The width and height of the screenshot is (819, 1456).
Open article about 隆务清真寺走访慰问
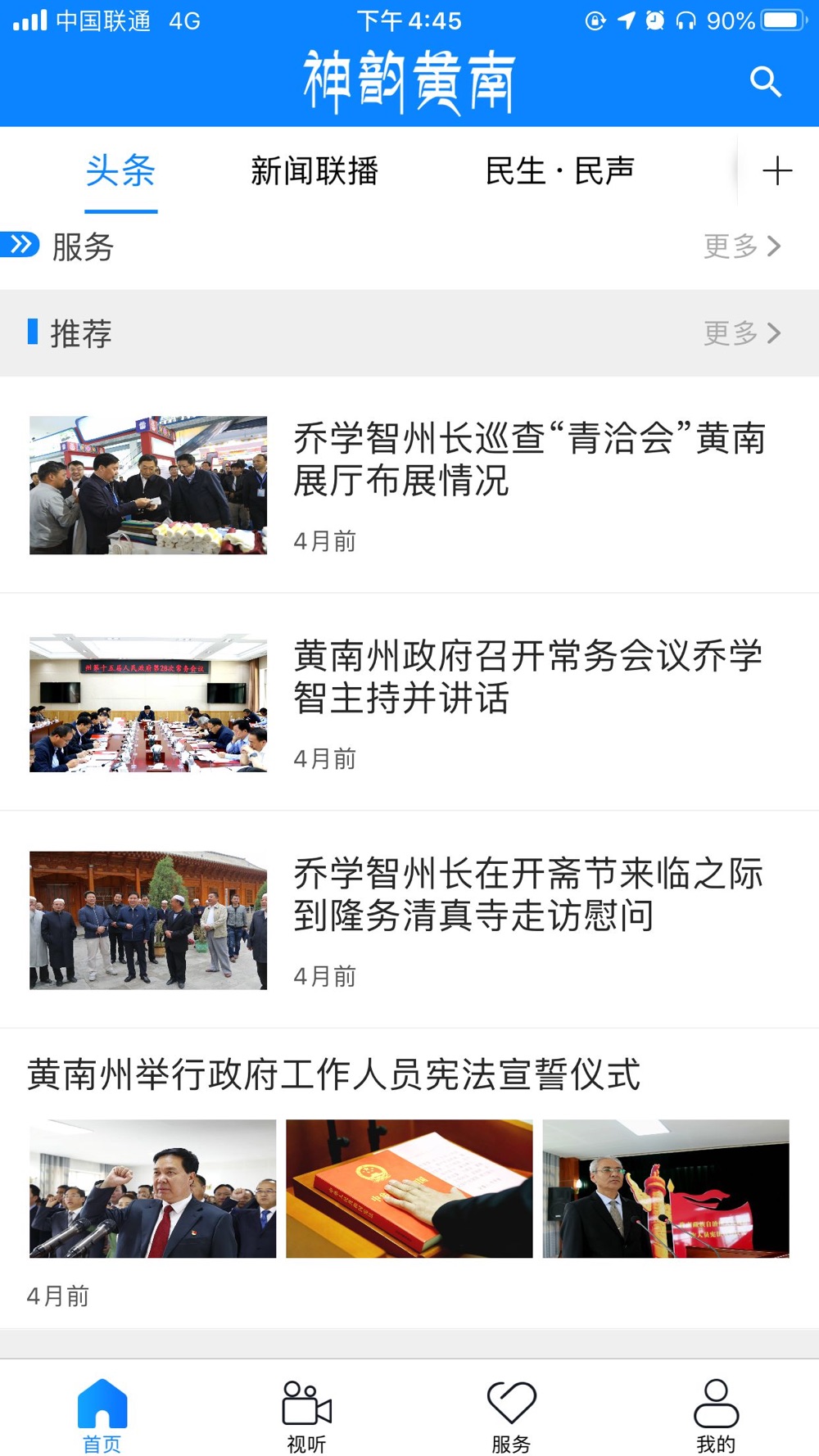click(409, 920)
